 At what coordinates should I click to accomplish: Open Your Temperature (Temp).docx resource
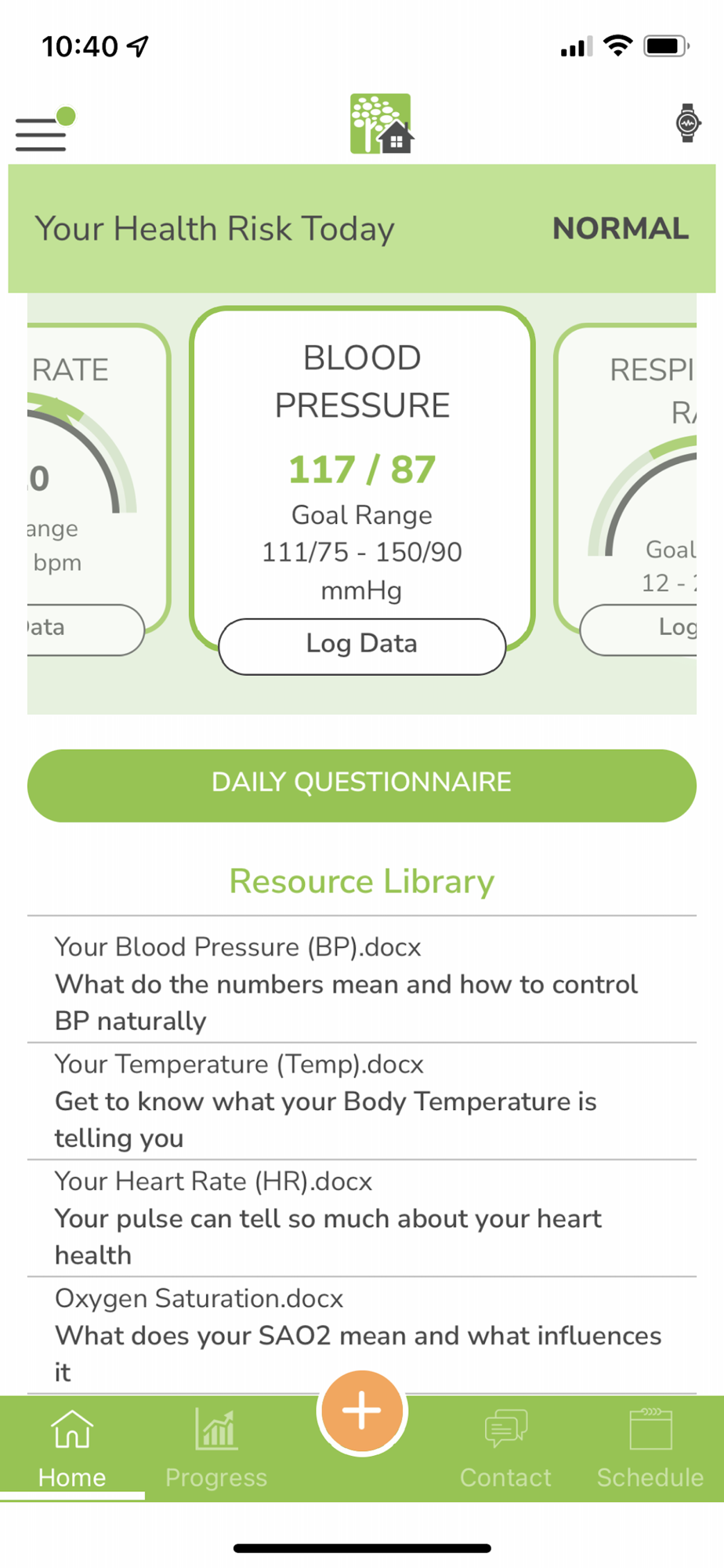tap(362, 1101)
